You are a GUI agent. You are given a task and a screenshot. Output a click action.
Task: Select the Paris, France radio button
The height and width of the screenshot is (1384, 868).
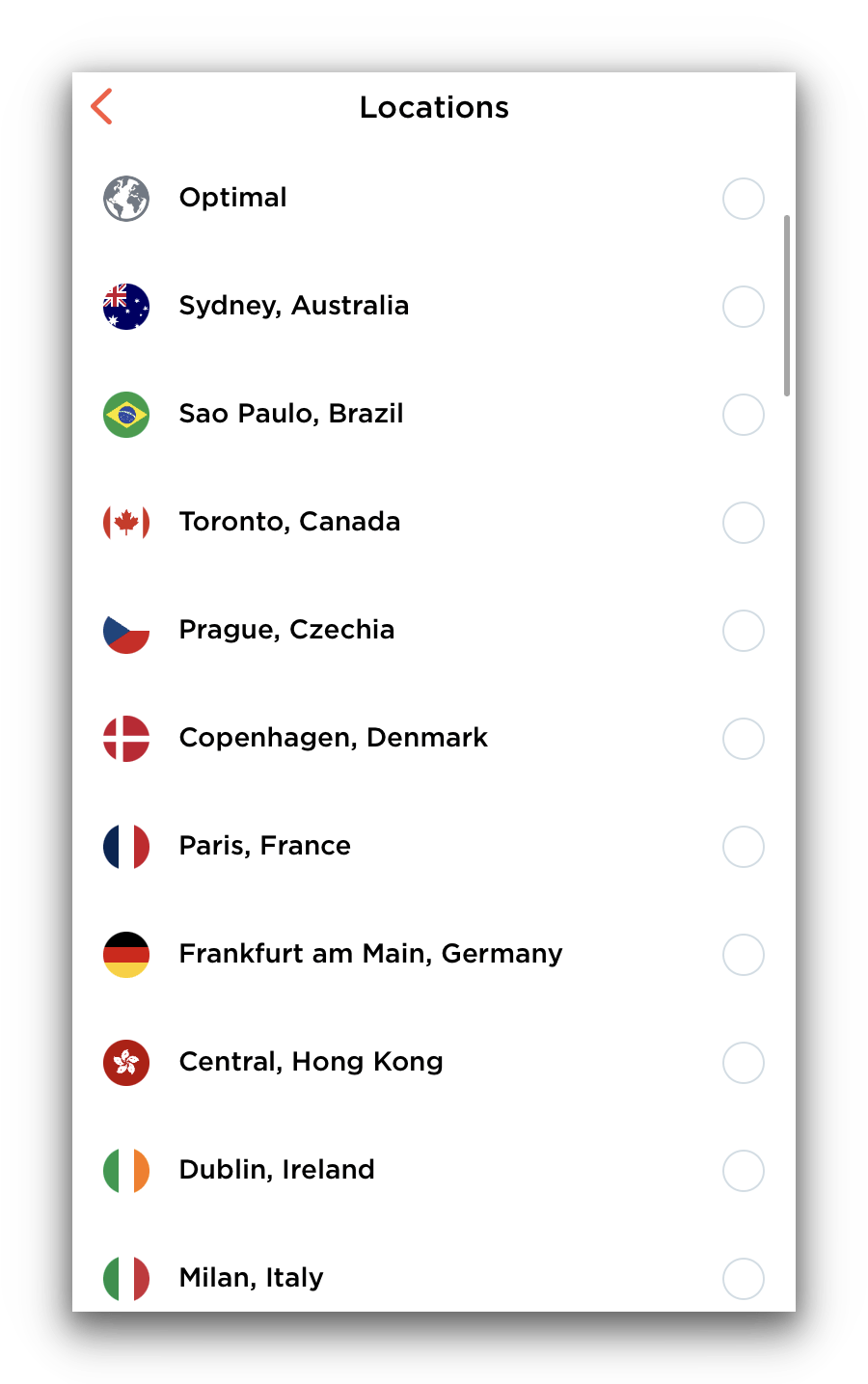click(x=743, y=846)
